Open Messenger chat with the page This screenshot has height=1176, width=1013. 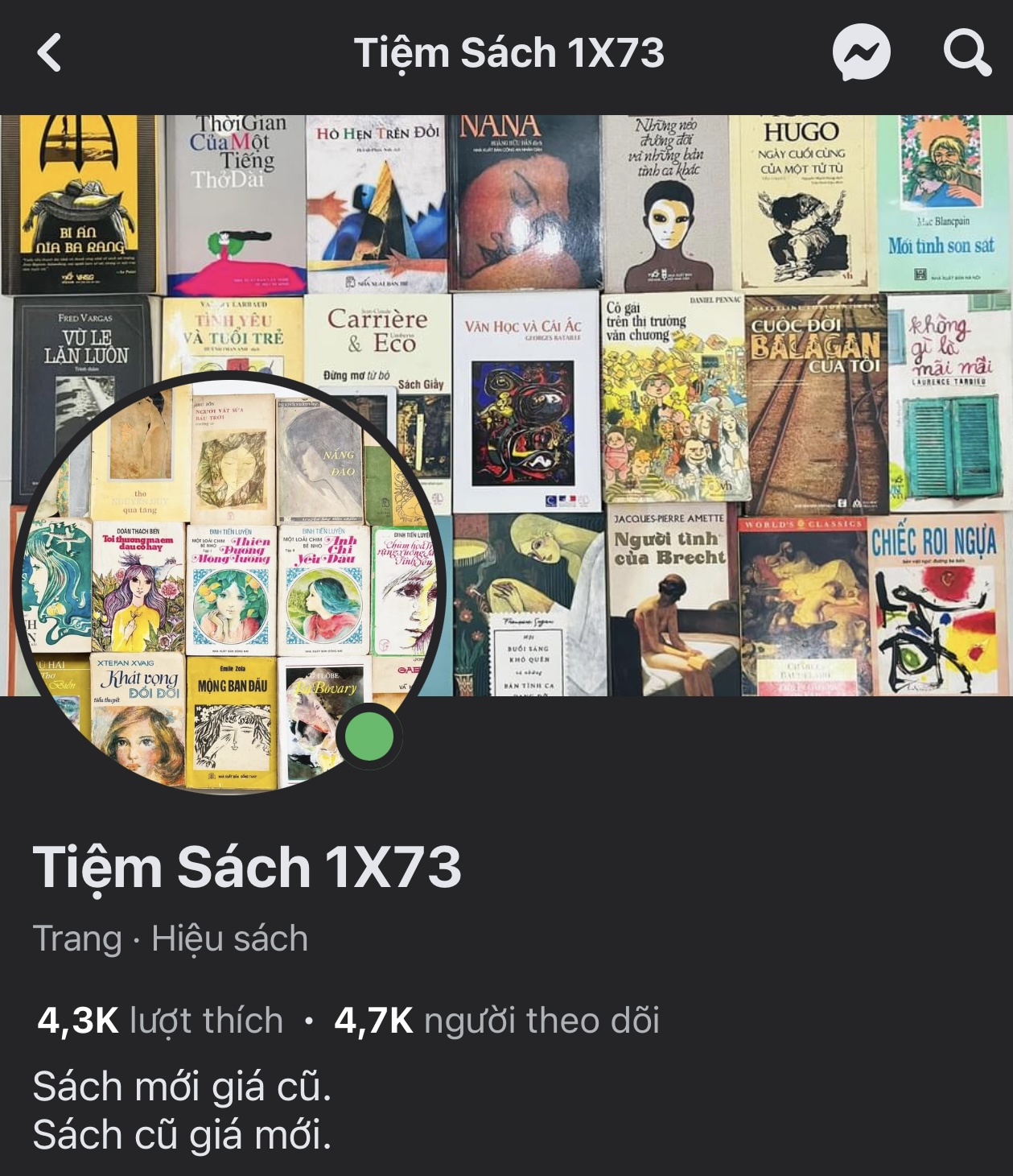(x=861, y=53)
